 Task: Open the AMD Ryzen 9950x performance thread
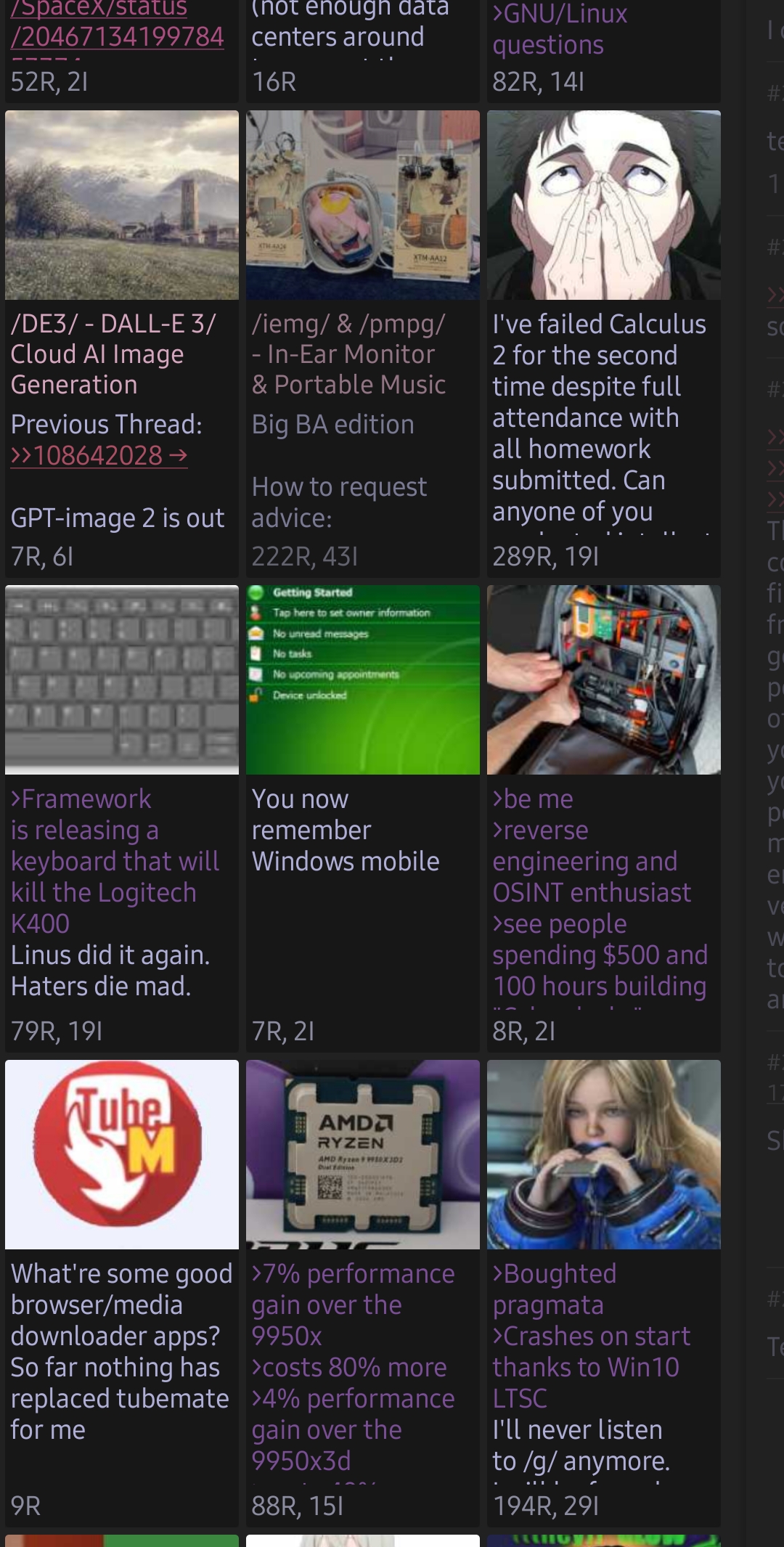[x=363, y=1155]
